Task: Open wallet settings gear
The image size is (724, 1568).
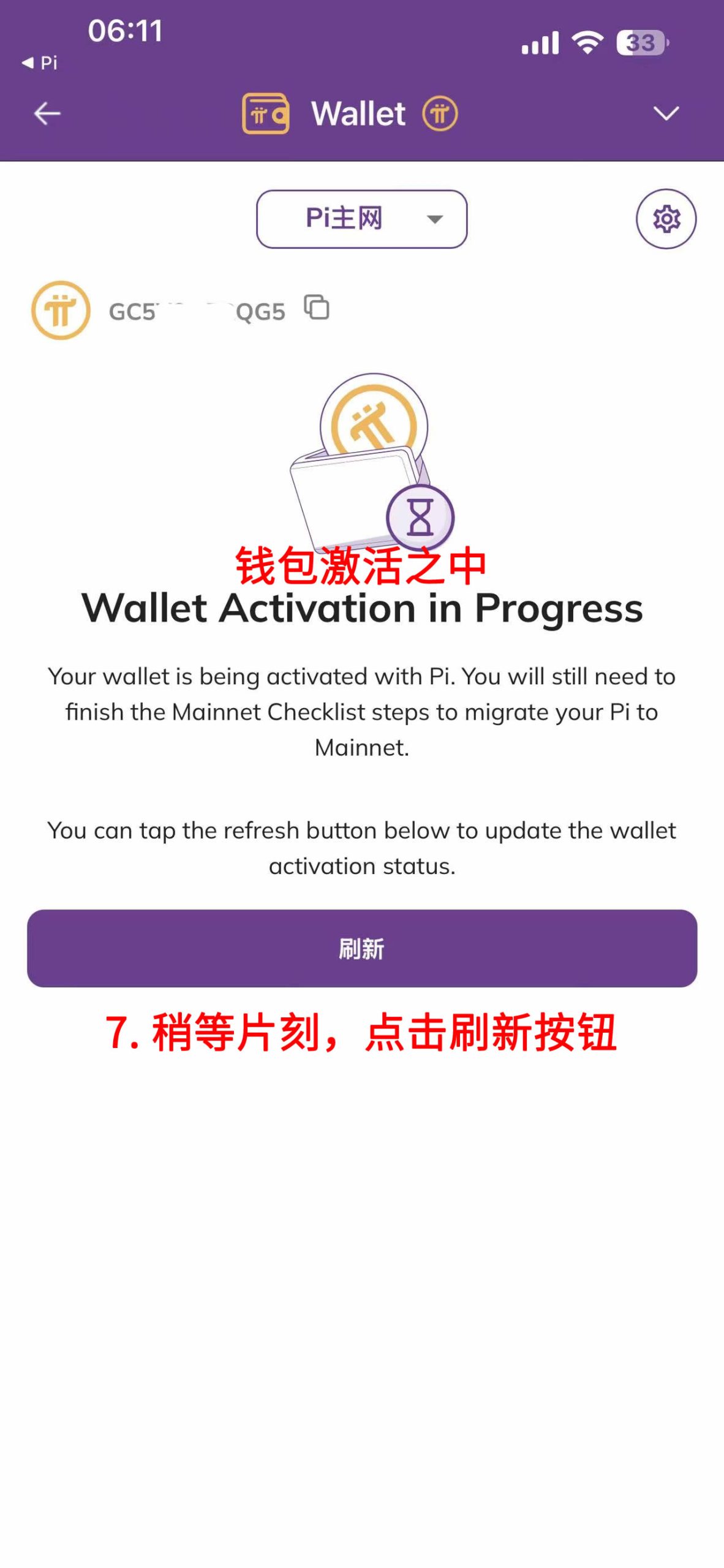Action: click(666, 219)
